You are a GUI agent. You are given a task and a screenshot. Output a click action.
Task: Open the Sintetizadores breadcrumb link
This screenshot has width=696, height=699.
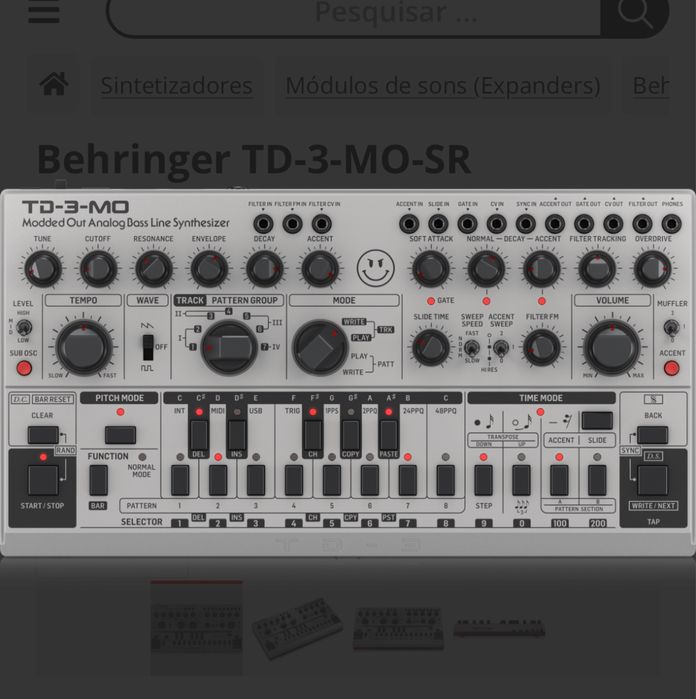pos(176,86)
